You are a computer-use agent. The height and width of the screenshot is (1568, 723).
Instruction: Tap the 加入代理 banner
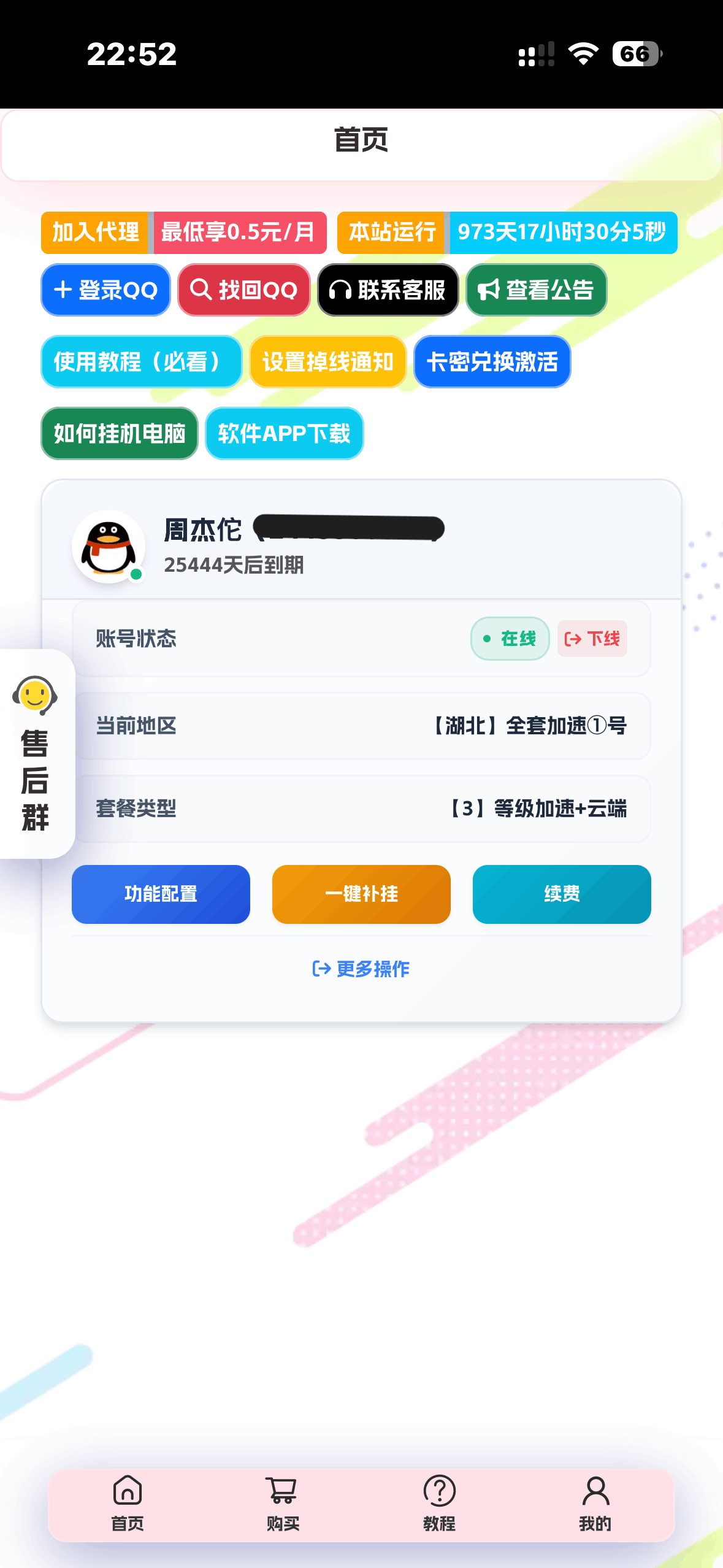tap(96, 233)
